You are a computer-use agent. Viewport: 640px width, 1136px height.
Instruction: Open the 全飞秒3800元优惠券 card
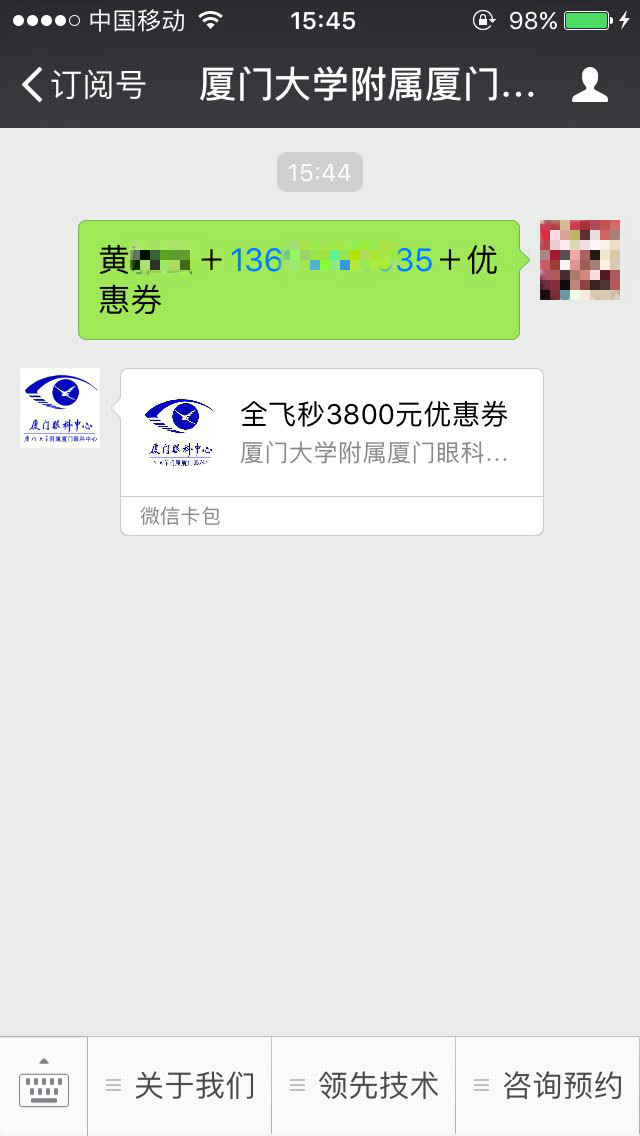point(332,434)
